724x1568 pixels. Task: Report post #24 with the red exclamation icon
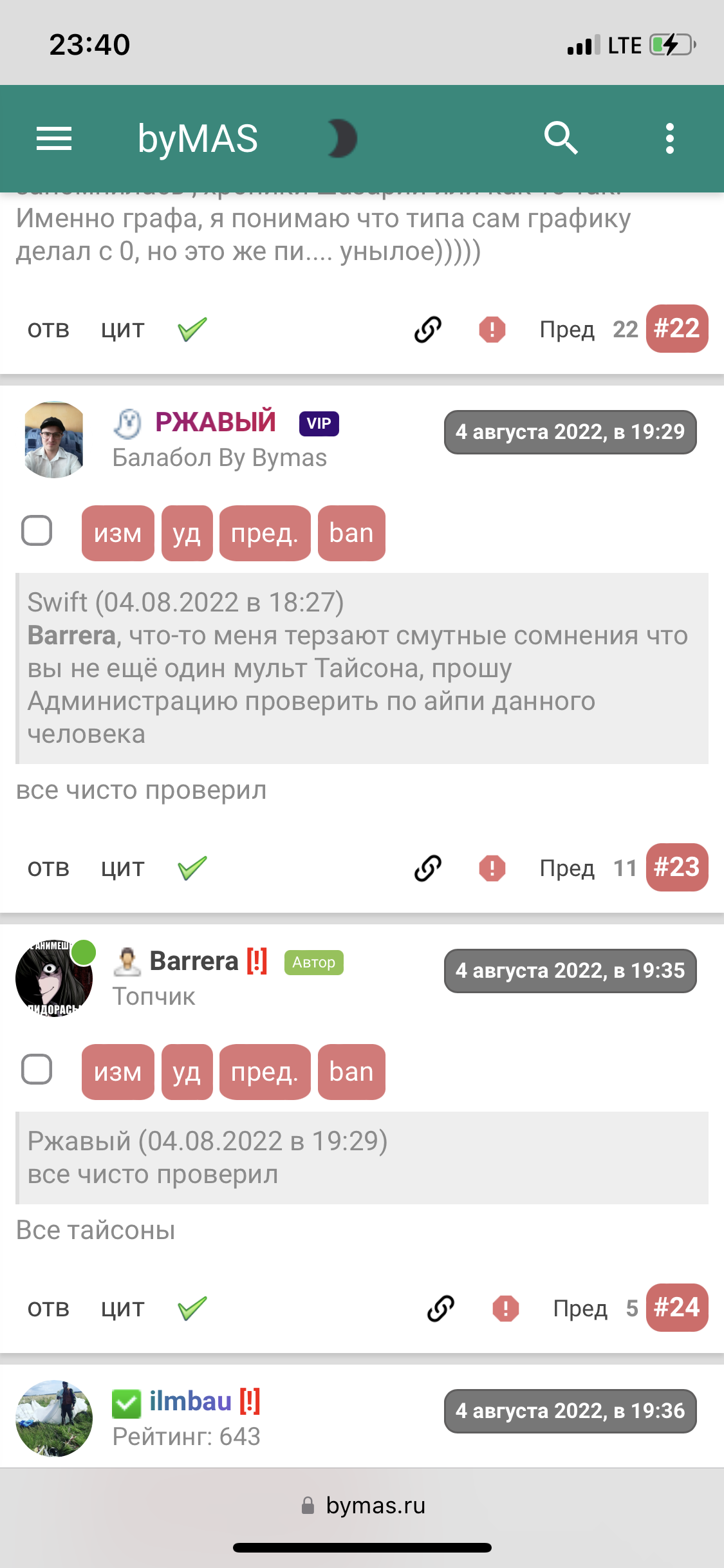pyautogui.click(x=506, y=1309)
